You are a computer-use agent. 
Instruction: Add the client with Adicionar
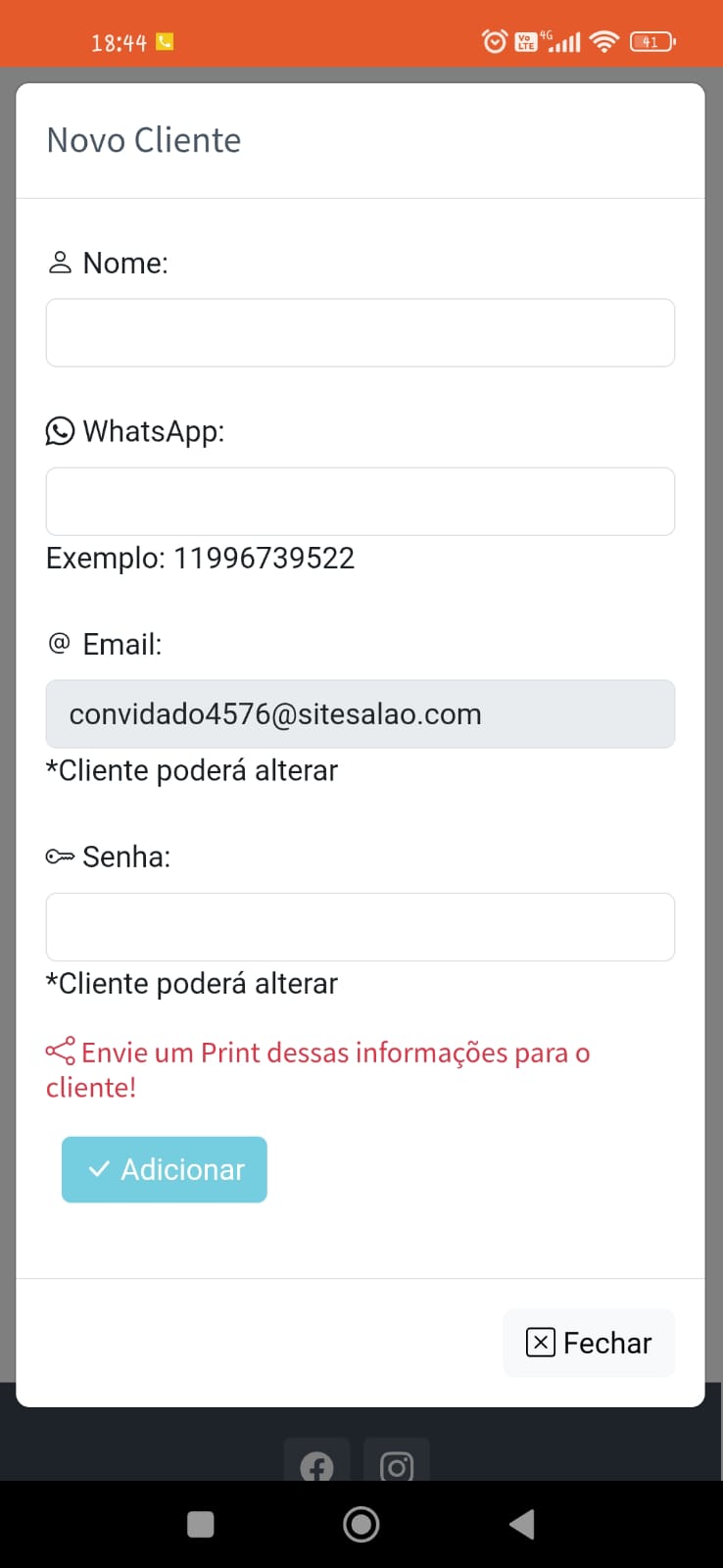pos(165,1169)
